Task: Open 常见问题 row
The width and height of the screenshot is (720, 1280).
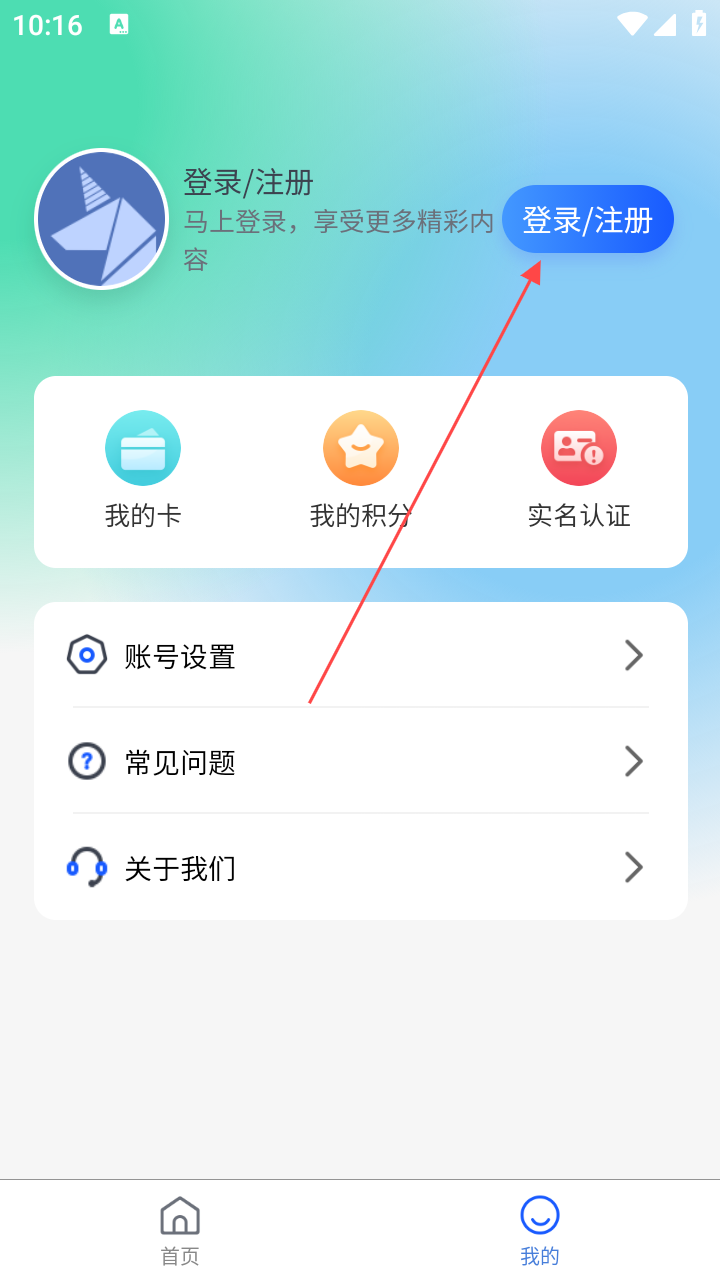Action: [x=360, y=762]
